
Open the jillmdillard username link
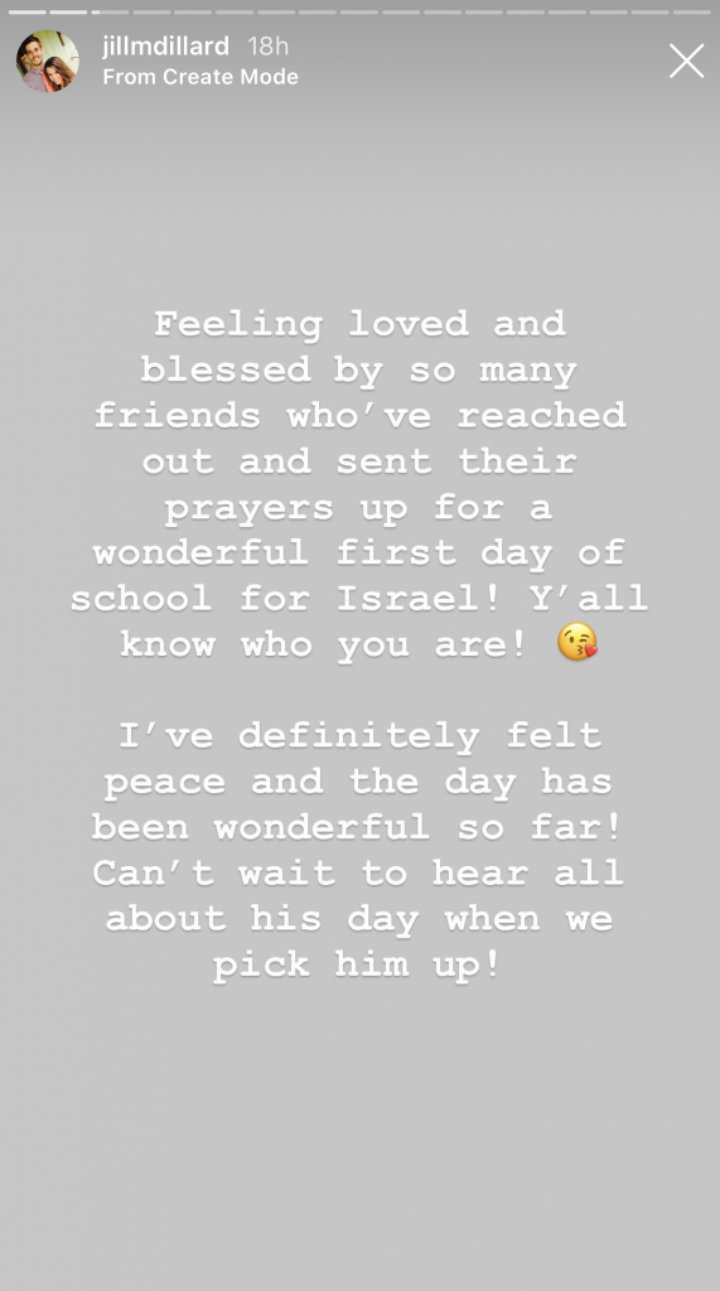(166, 47)
